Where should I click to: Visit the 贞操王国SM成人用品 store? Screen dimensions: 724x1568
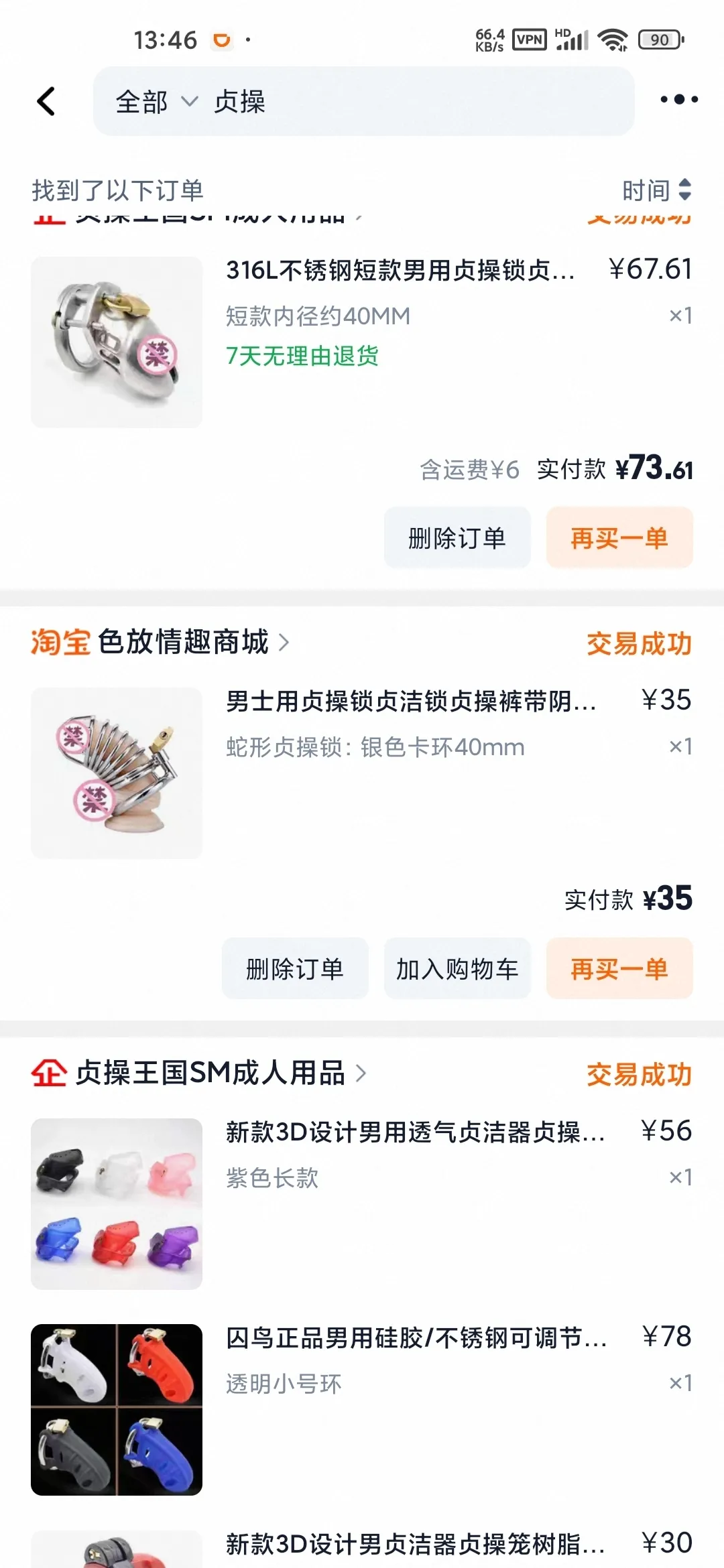click(x=211, y=1073)
